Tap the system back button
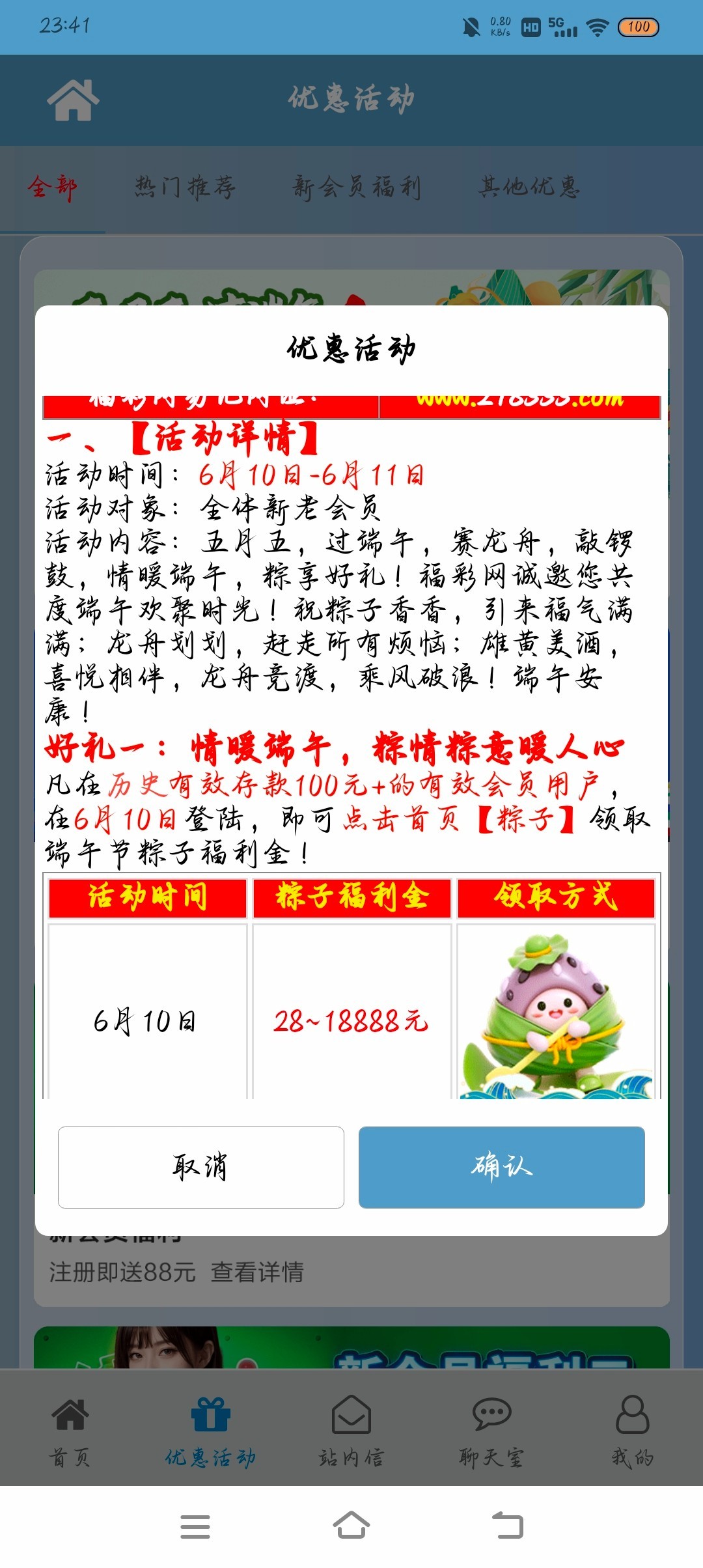The image size is (703, 1568). pos(508,1525)
